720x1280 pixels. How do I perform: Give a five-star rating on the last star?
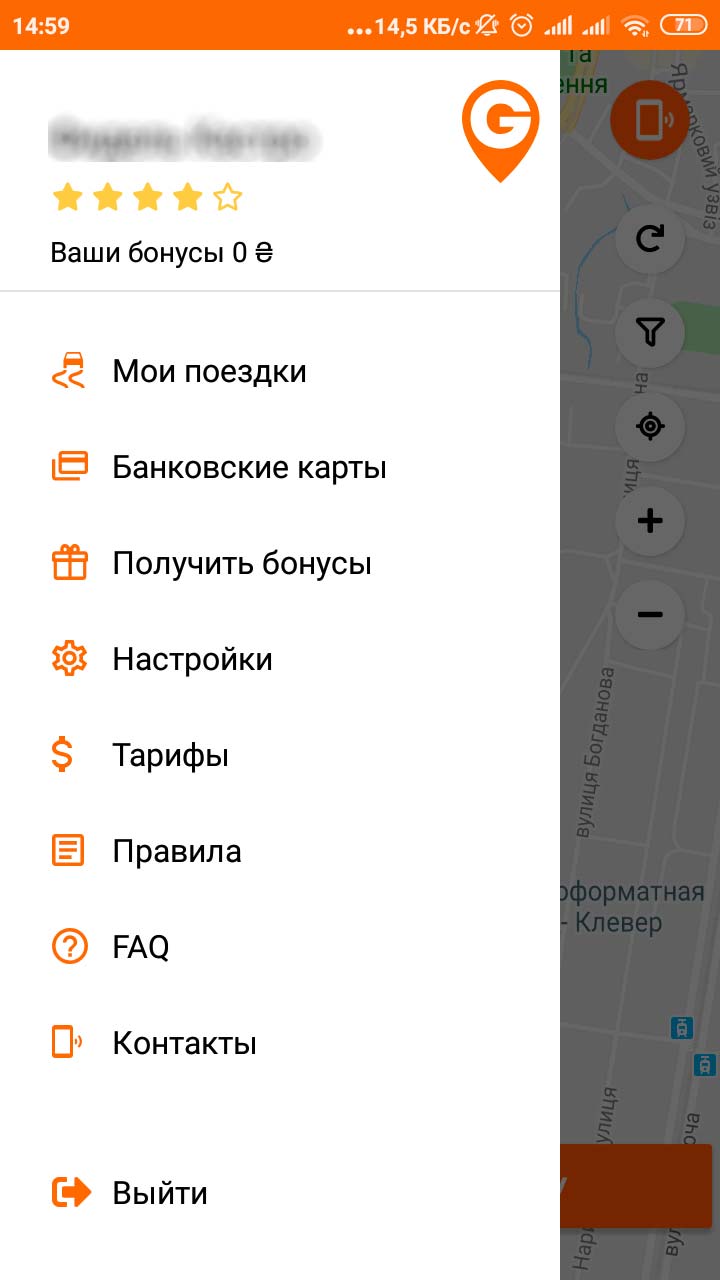pyautogui.click(x=228, y=197)
